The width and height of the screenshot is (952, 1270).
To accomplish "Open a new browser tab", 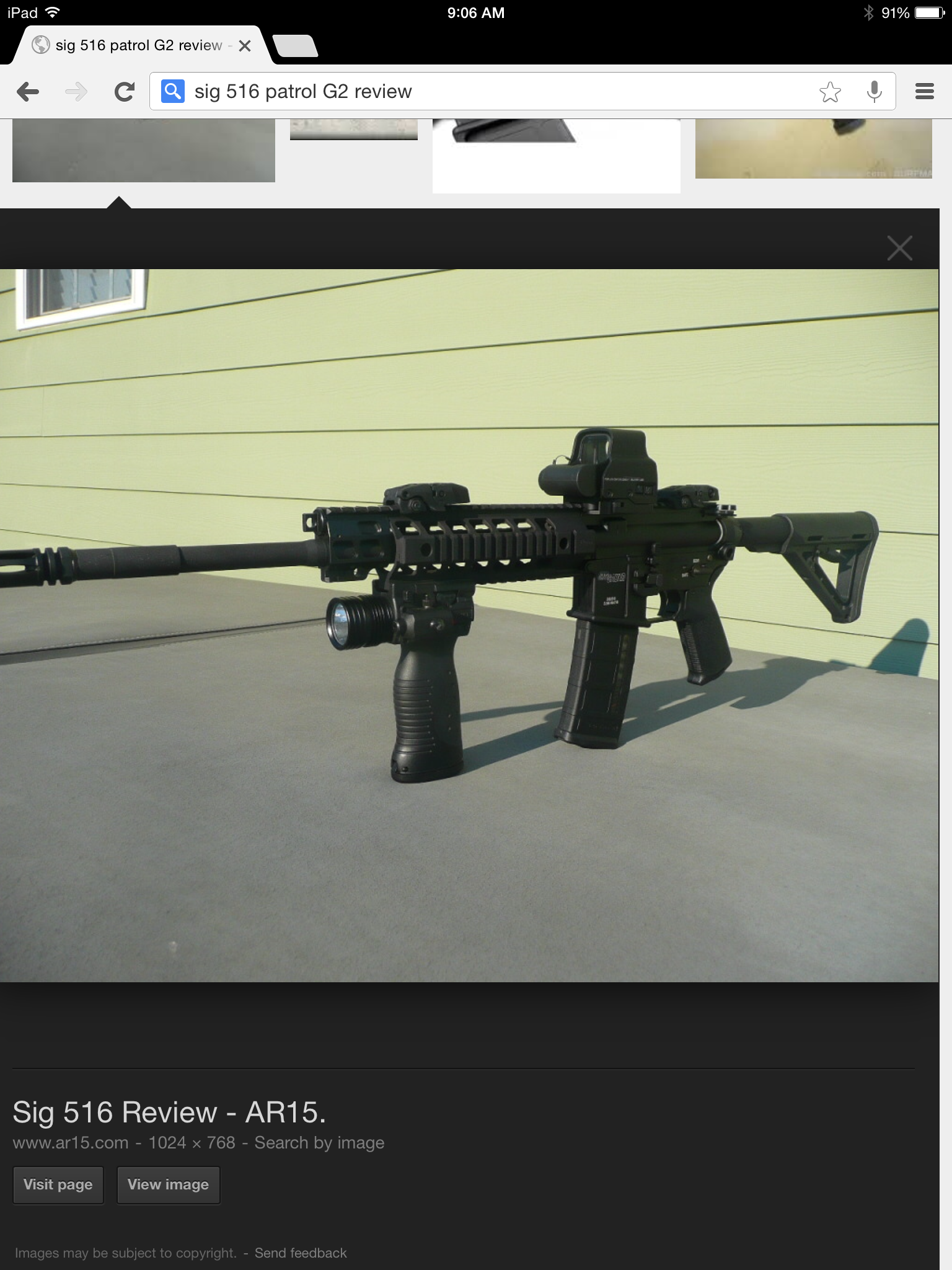I will click(296, 46).
